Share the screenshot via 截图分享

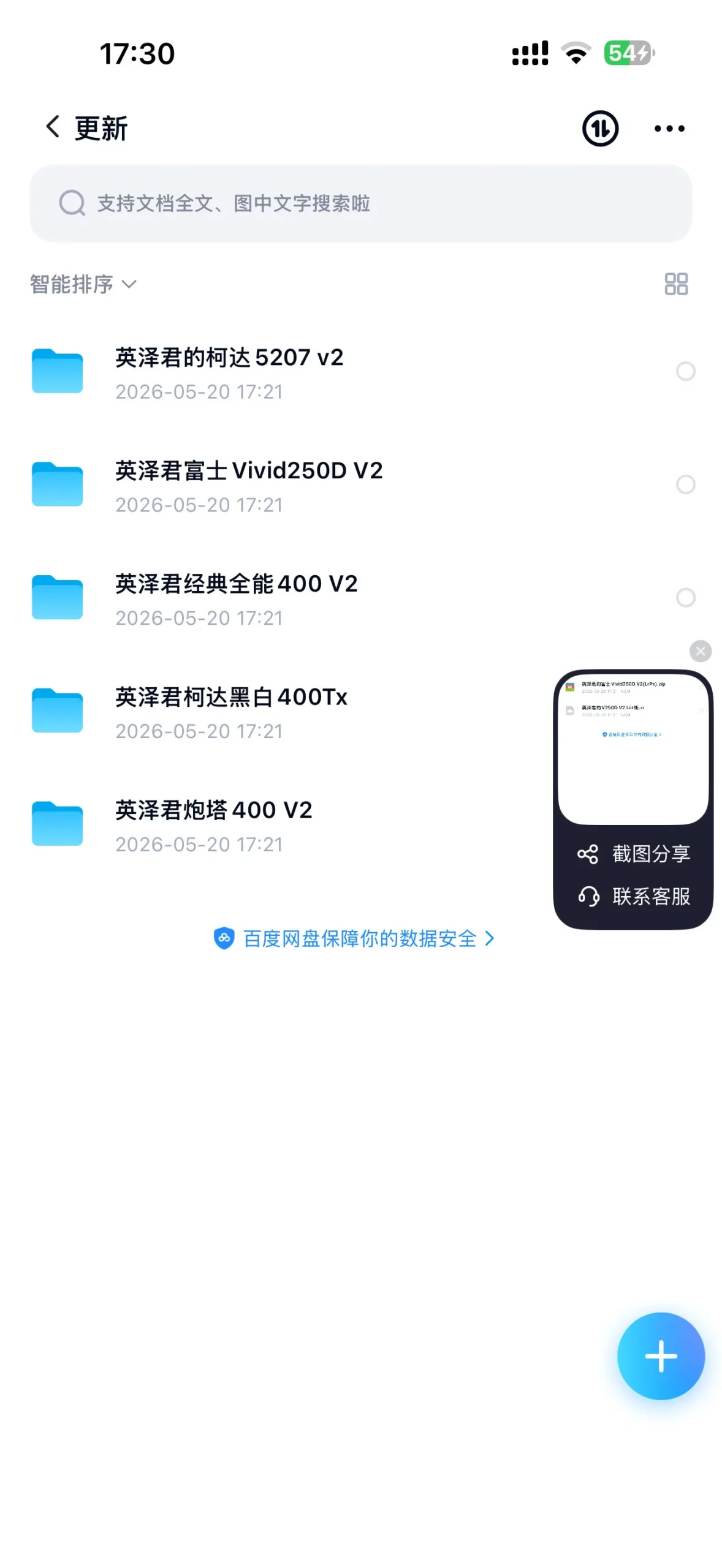(634, 853)
